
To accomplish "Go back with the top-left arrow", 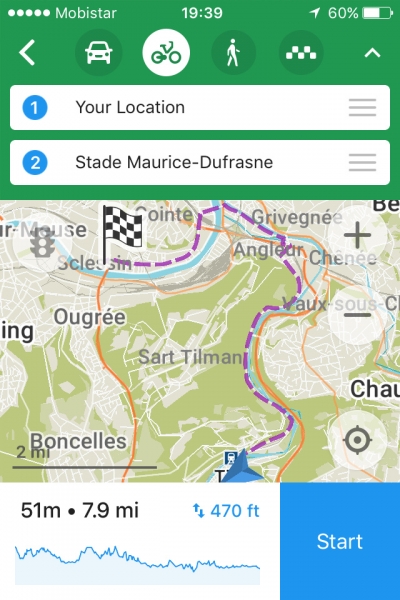I will pos(27,52).
